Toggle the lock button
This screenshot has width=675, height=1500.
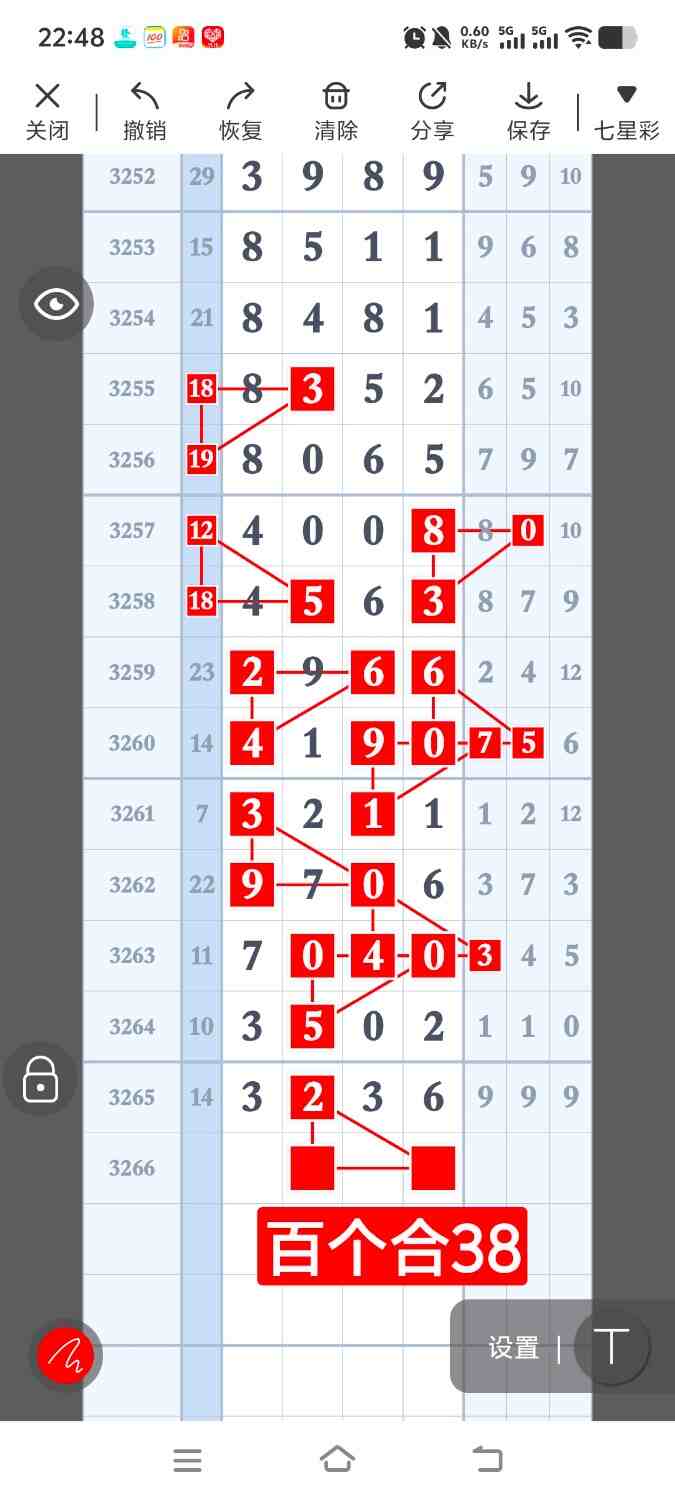tap(40, 1080)
